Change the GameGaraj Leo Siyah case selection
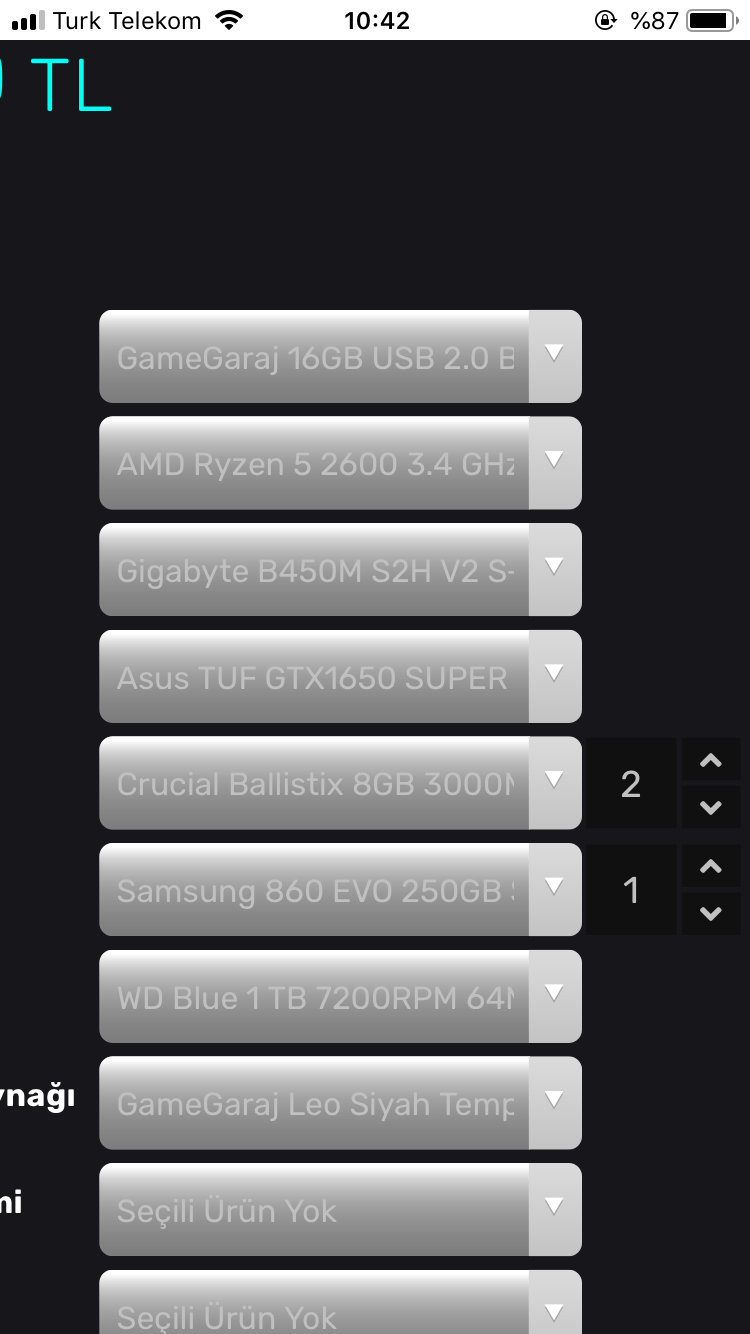 (x=340, y=1103)
